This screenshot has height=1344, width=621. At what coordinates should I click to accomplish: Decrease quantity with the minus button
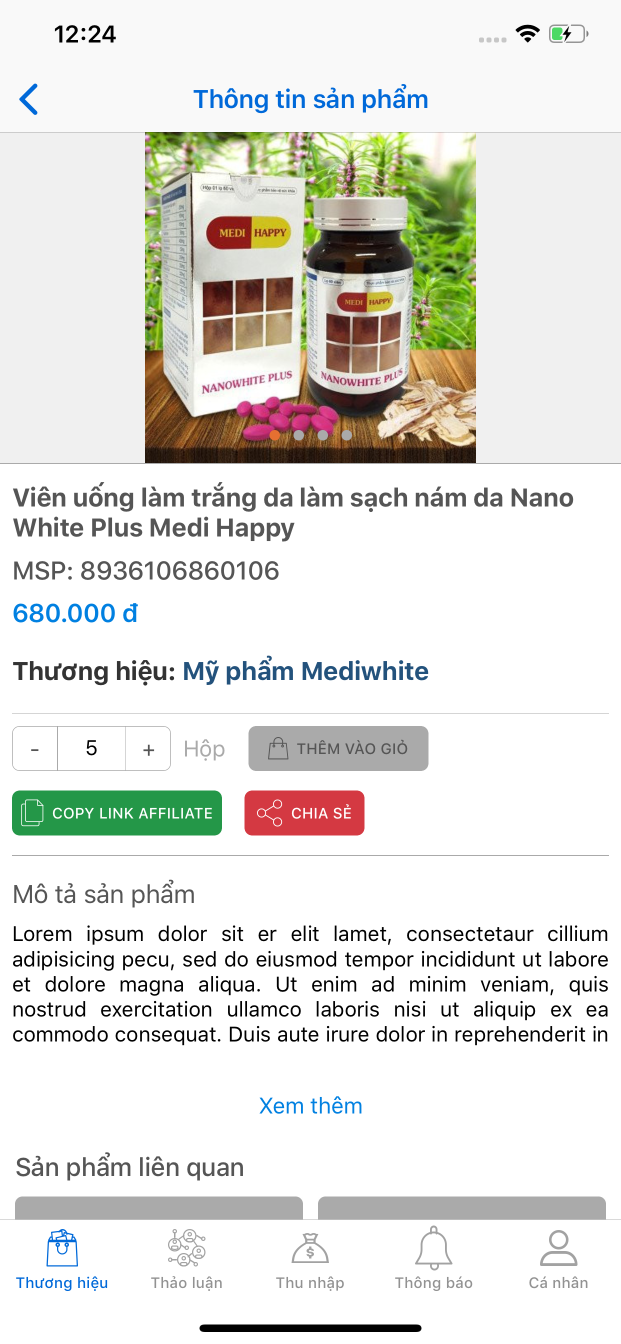(36, 749)
